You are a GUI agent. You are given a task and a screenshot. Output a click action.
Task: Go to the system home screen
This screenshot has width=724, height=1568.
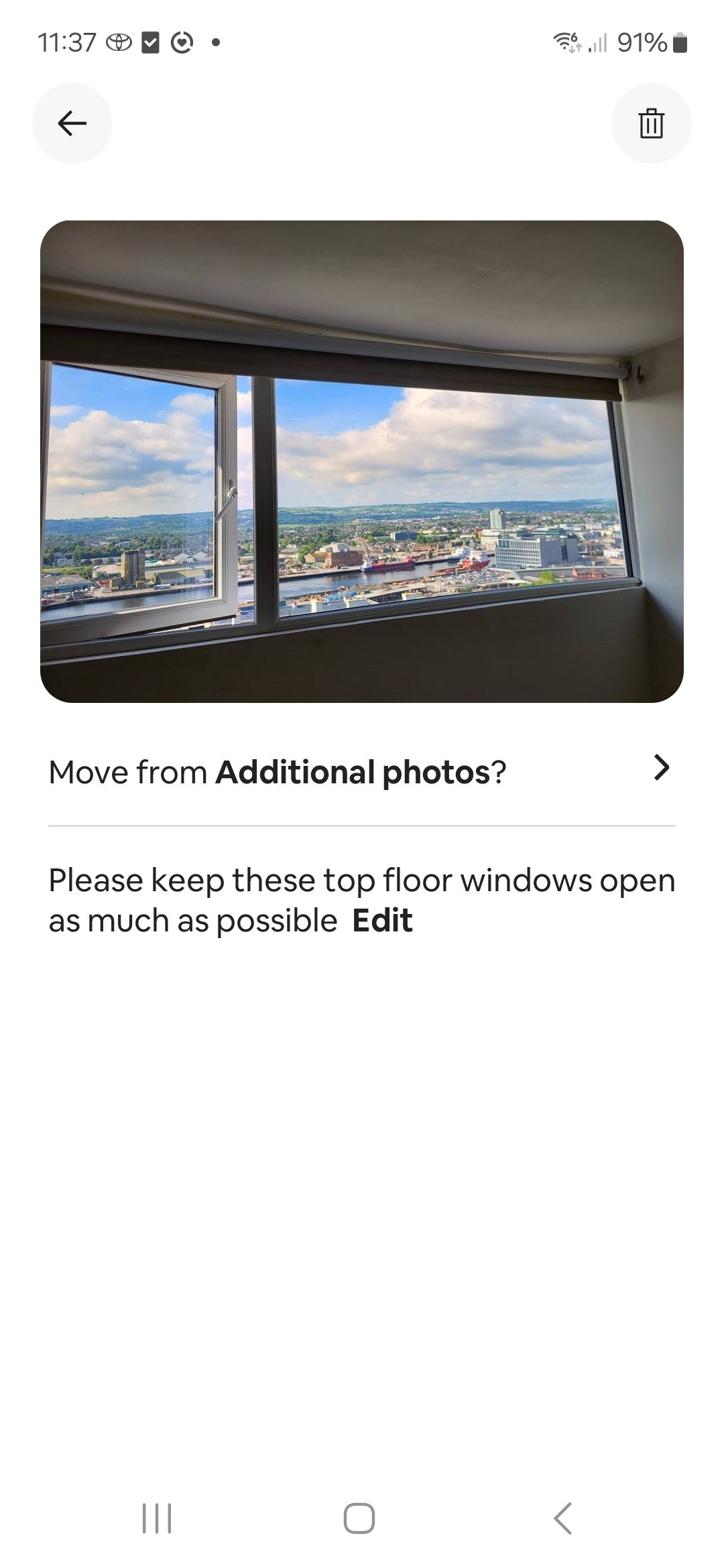coord(359,1518)
